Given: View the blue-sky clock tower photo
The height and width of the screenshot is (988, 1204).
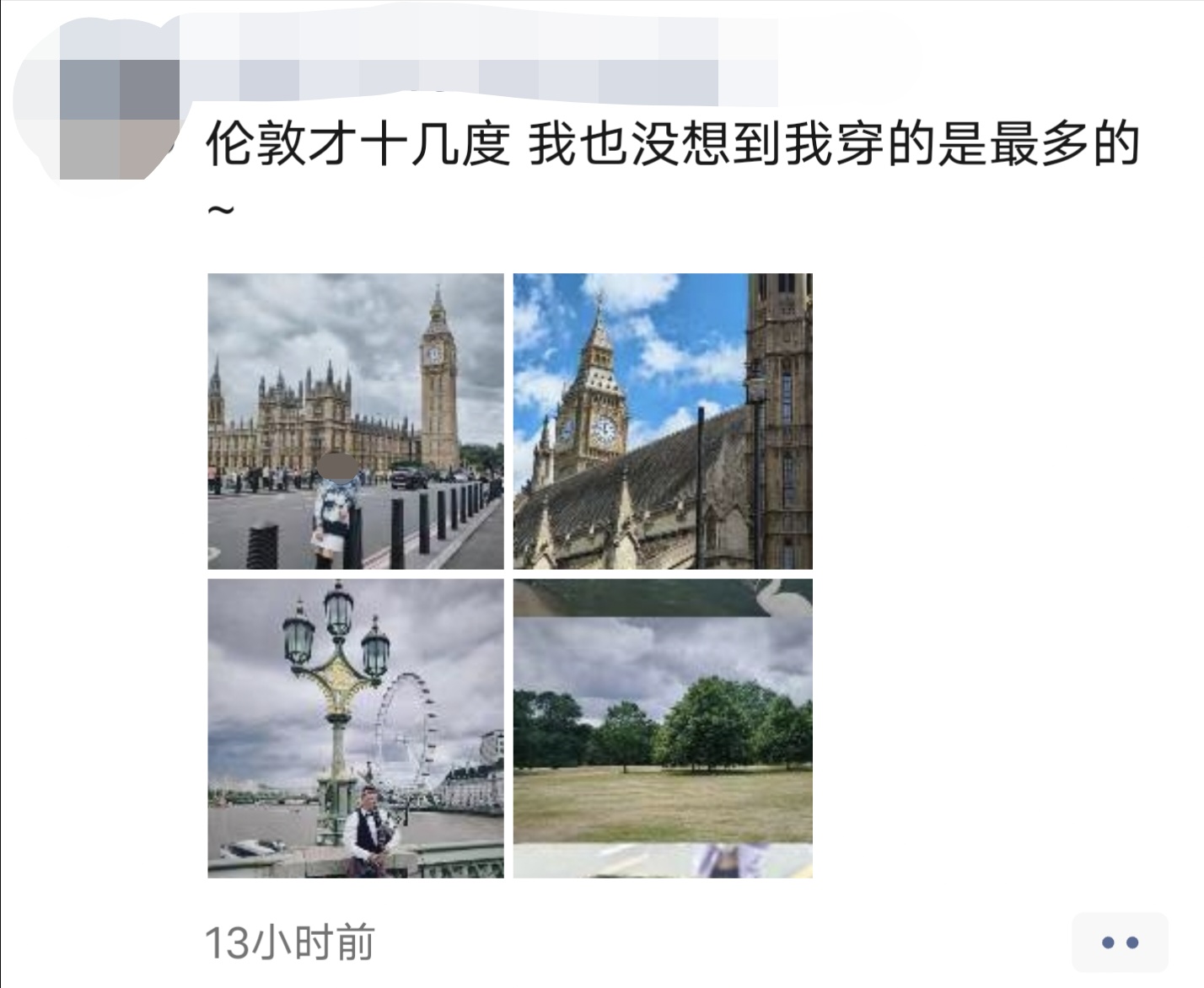Looking at the screenshot, I should [x=663, y=422].
